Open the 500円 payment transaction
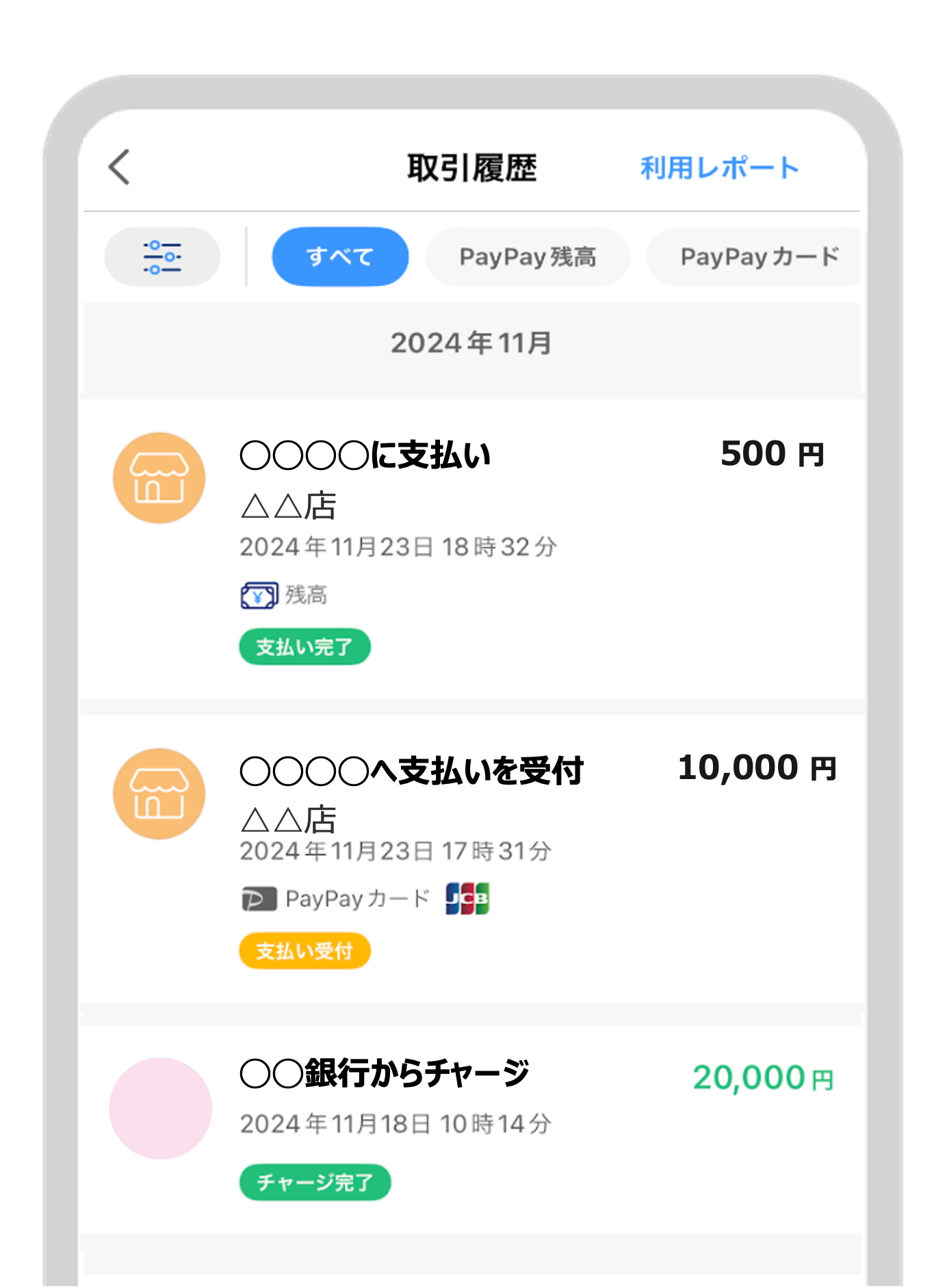 pyautogui.click(x=472, y=547)
